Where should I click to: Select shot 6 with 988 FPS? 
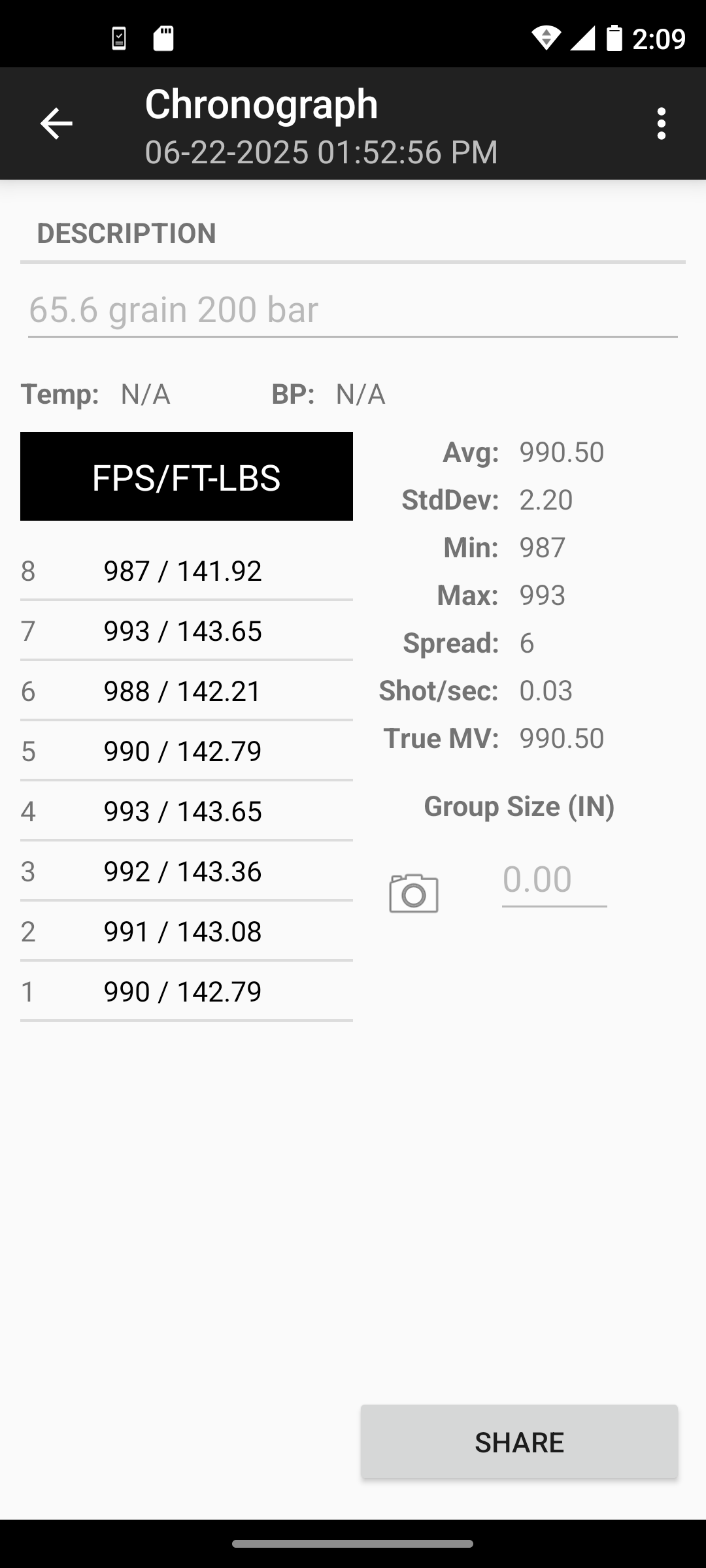[x=186, y=691]
